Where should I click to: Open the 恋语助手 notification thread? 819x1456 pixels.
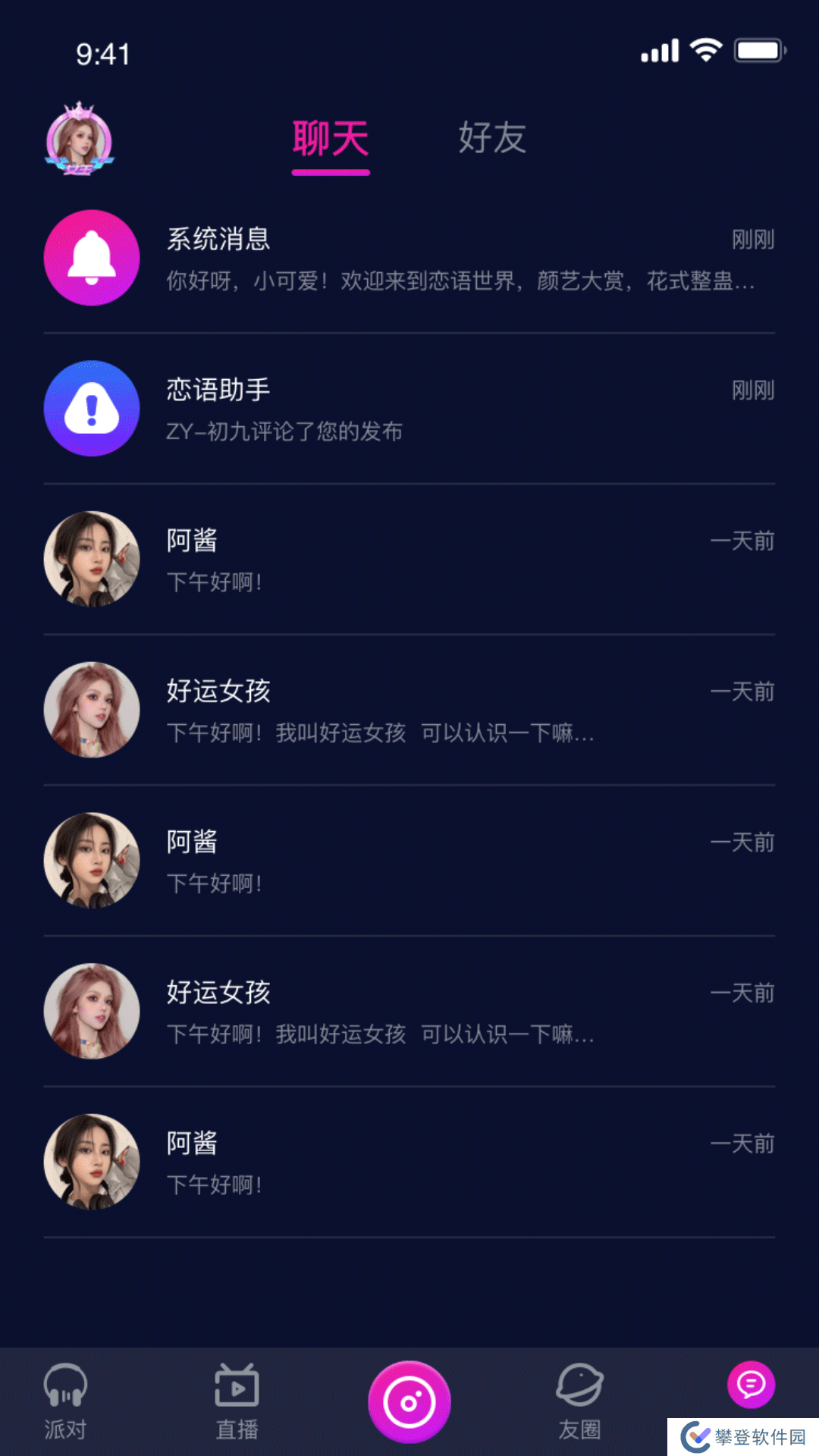(x=409, y=409)
